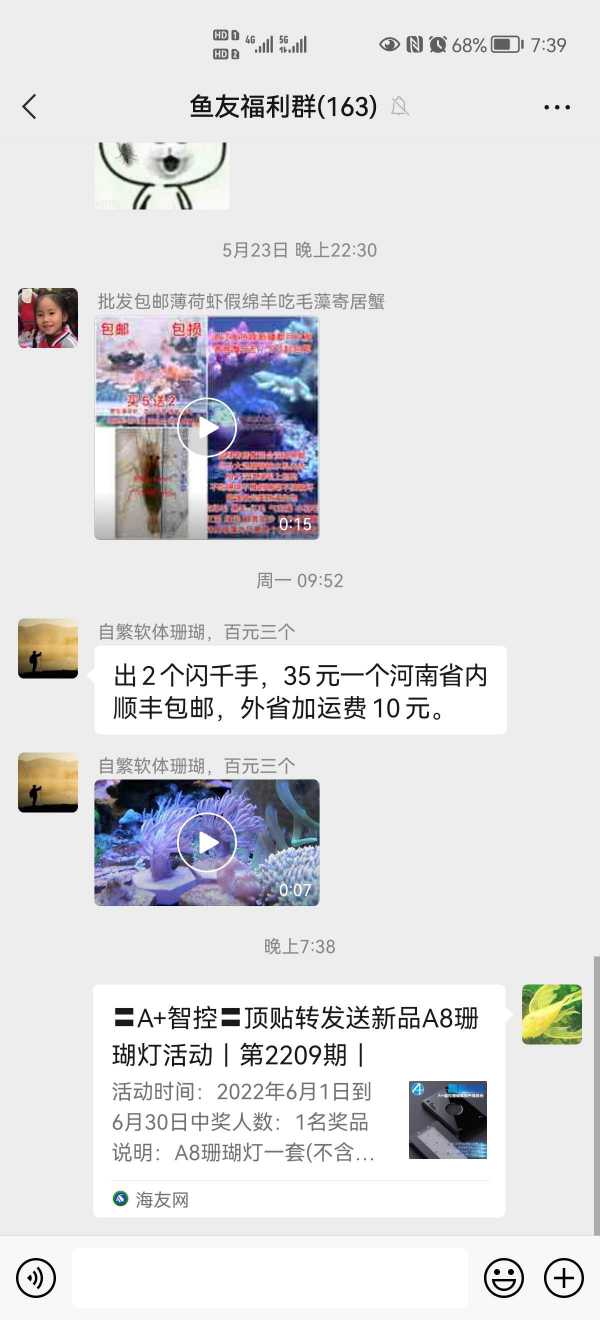Open the emoji picker
Image resolution: width=600 pixels, height=1320 pixels.
click(x=504, y=1277)
